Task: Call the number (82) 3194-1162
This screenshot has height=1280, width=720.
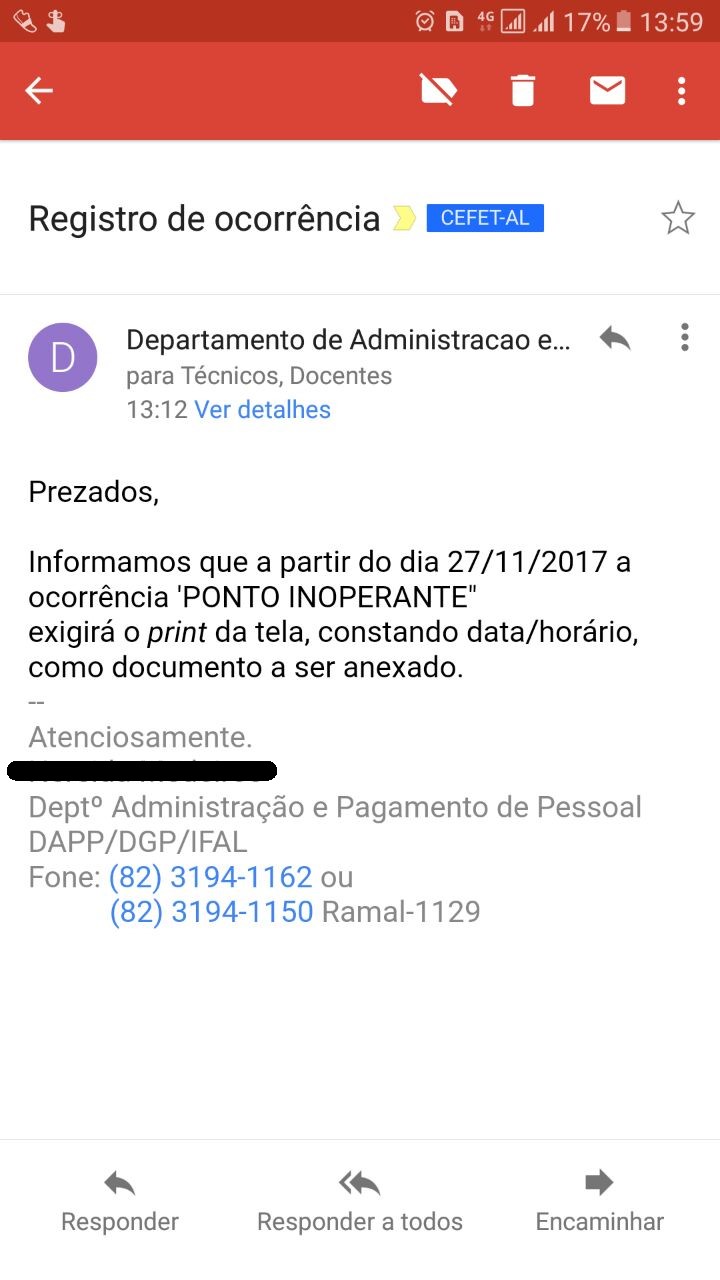Action: pos(210,877)
